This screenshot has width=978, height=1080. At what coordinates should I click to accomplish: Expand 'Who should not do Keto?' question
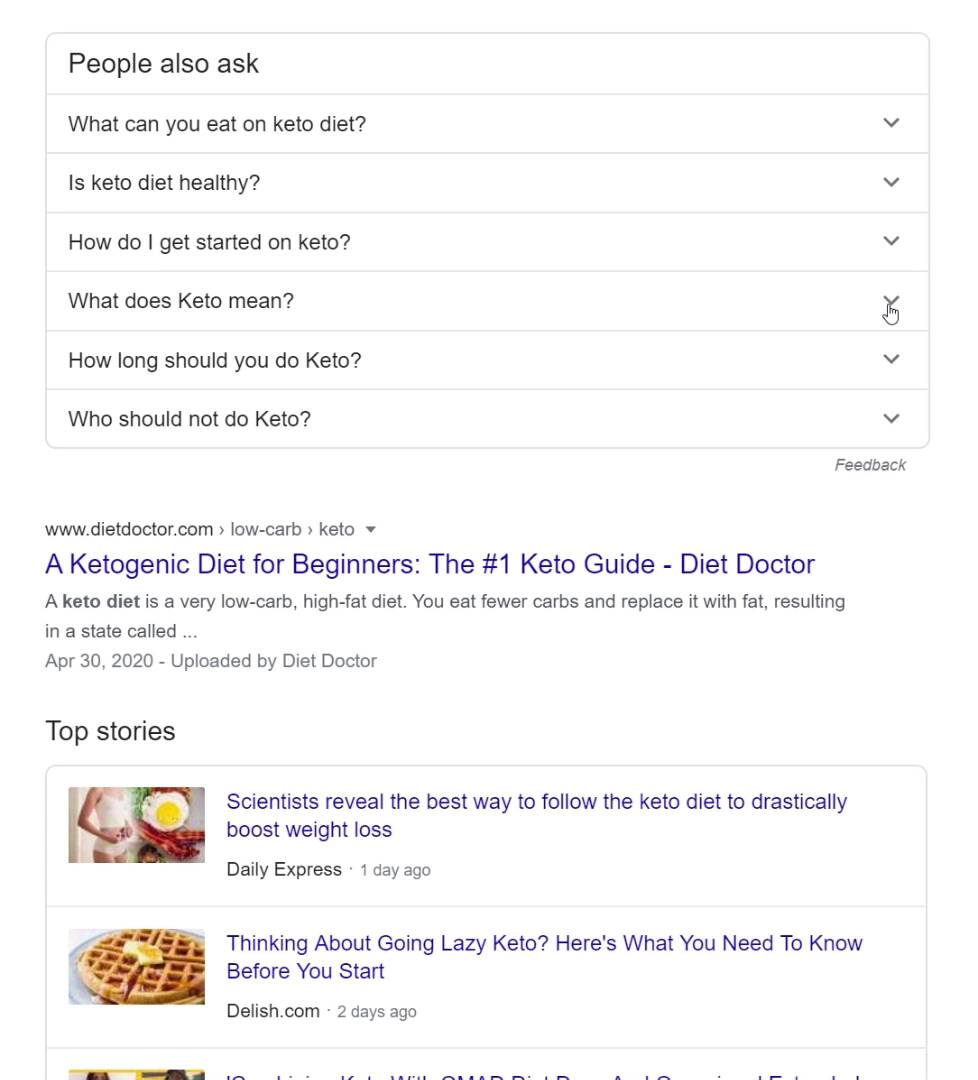coord(487,419)
